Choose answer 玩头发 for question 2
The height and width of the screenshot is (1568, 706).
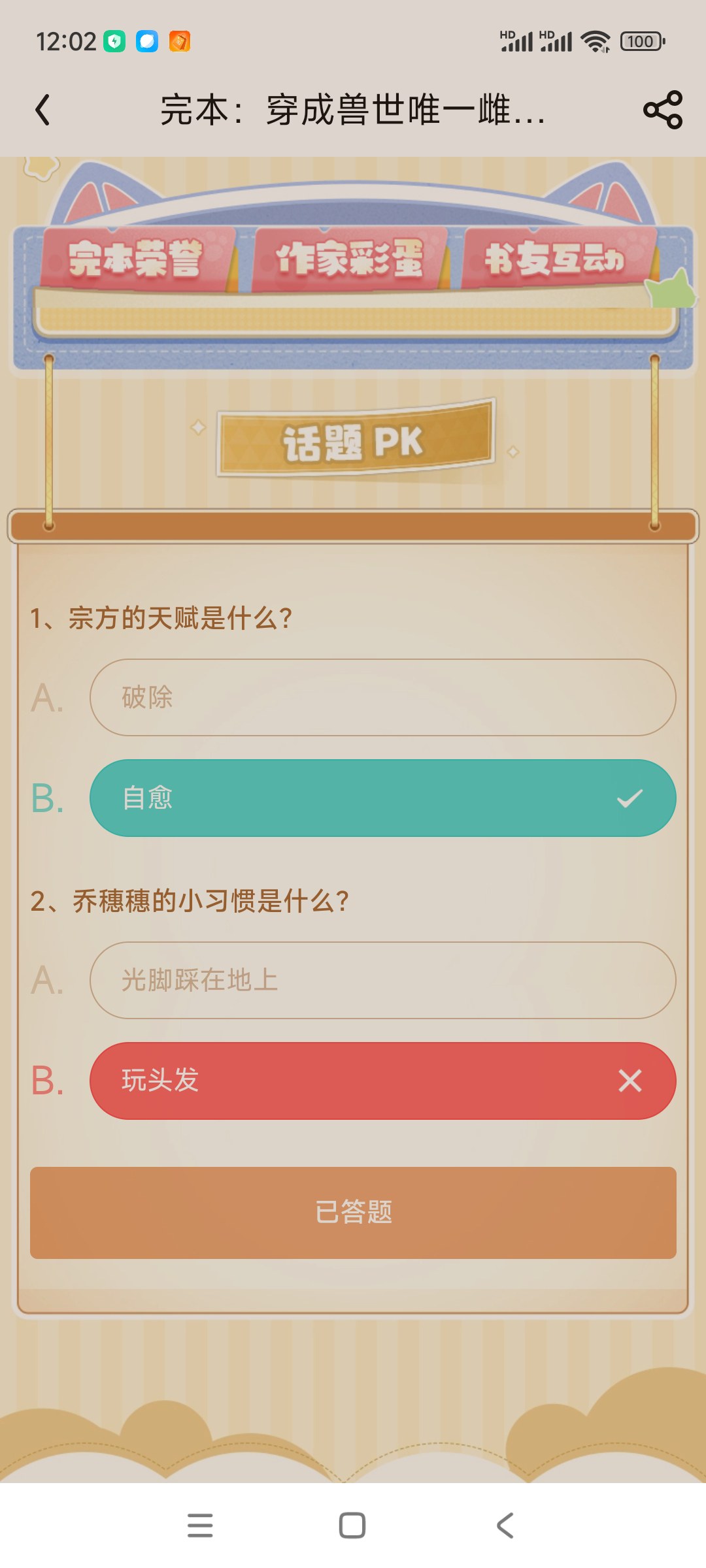[382, 1081]
